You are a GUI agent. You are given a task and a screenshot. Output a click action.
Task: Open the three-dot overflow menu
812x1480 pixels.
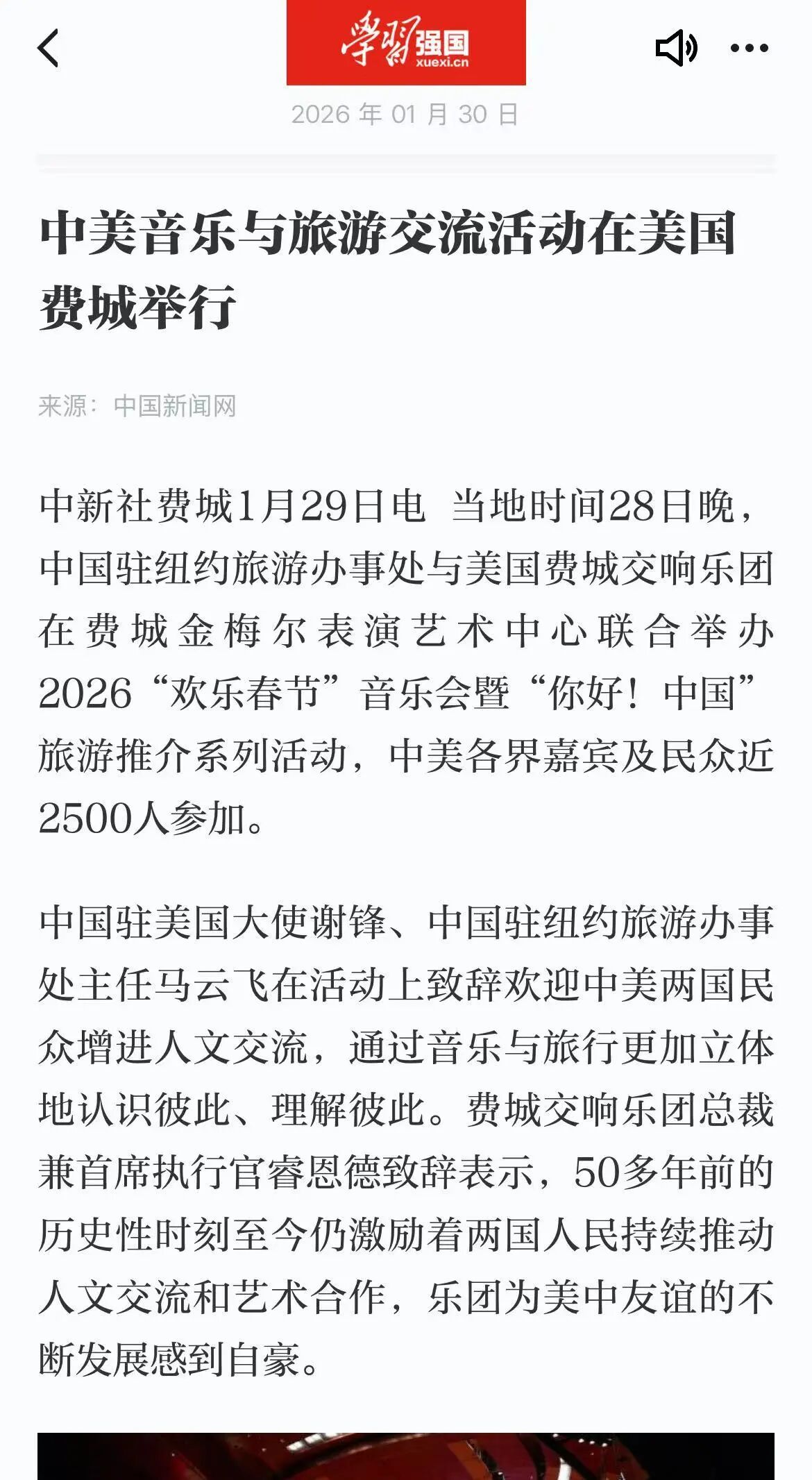[750, 49]
